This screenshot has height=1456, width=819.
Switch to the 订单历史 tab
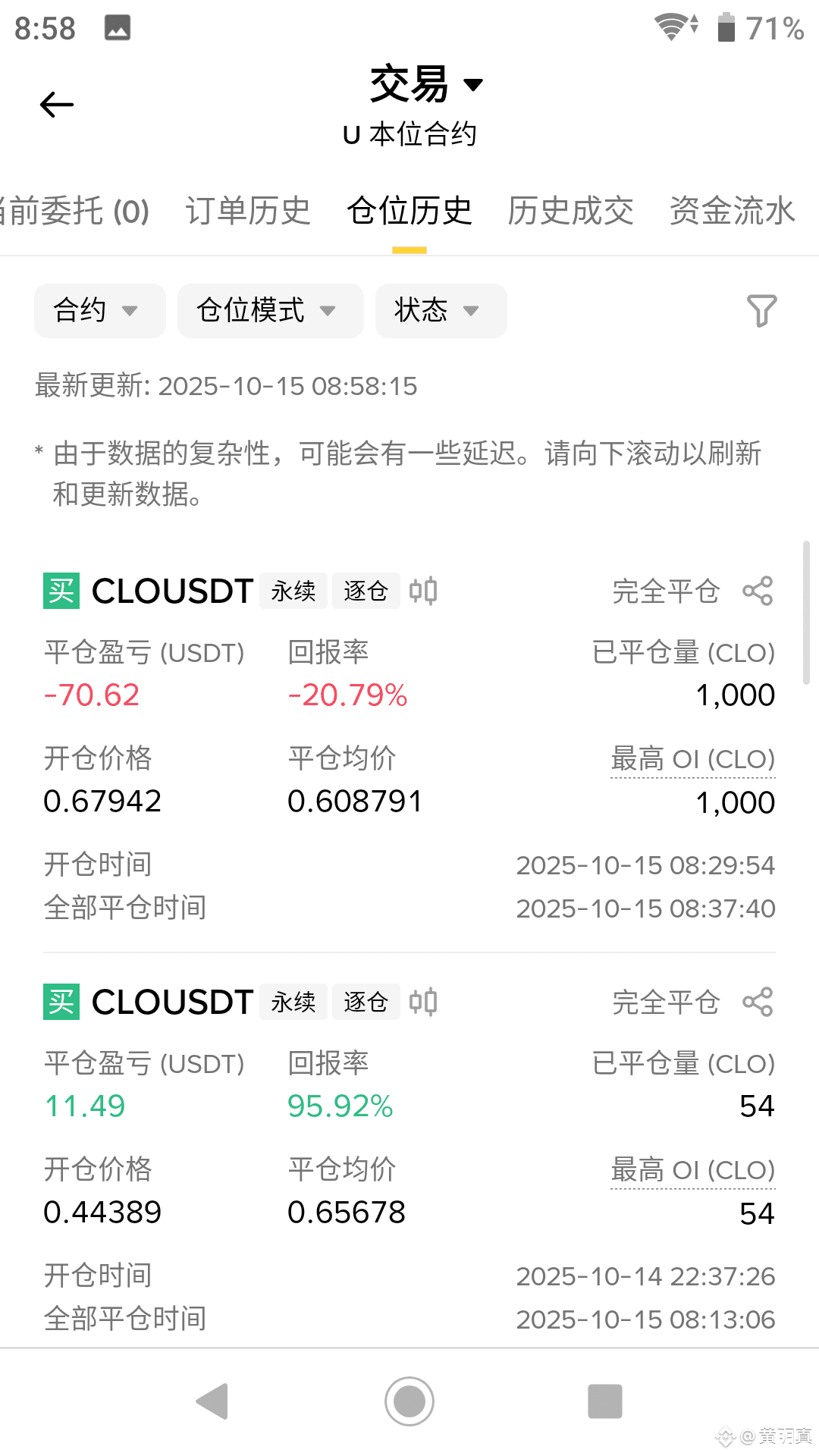[x=248, y=212]
